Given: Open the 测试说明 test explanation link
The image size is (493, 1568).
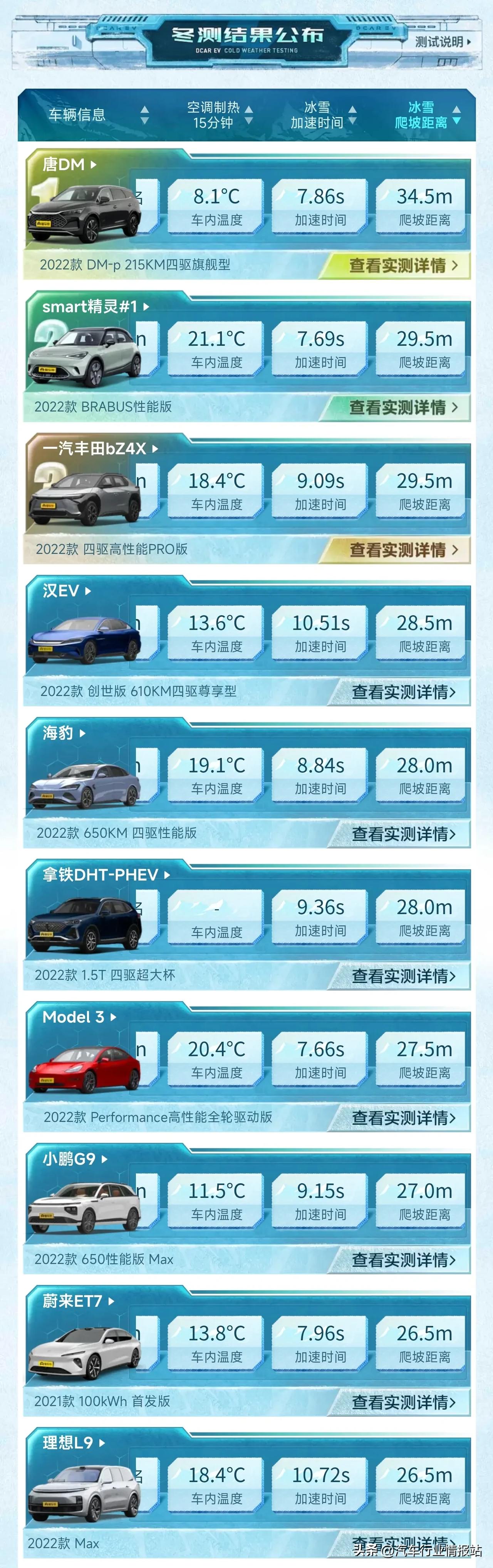Looking at the screenshot, I should tap(443, 42).
